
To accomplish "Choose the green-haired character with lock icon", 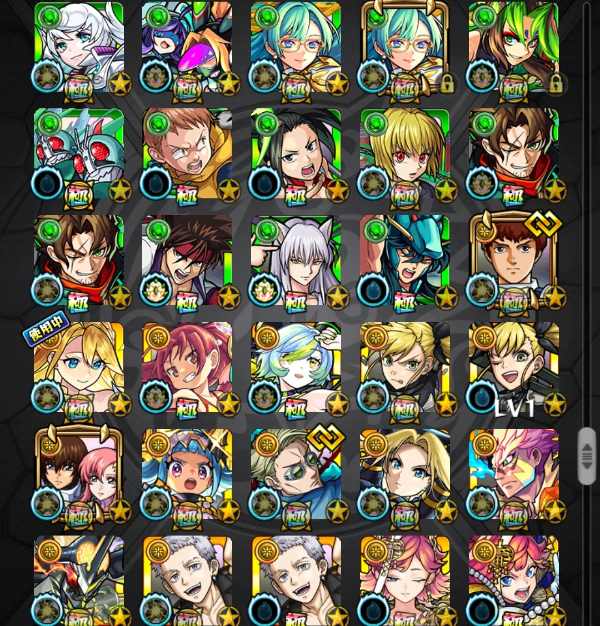I will [513, 47].
